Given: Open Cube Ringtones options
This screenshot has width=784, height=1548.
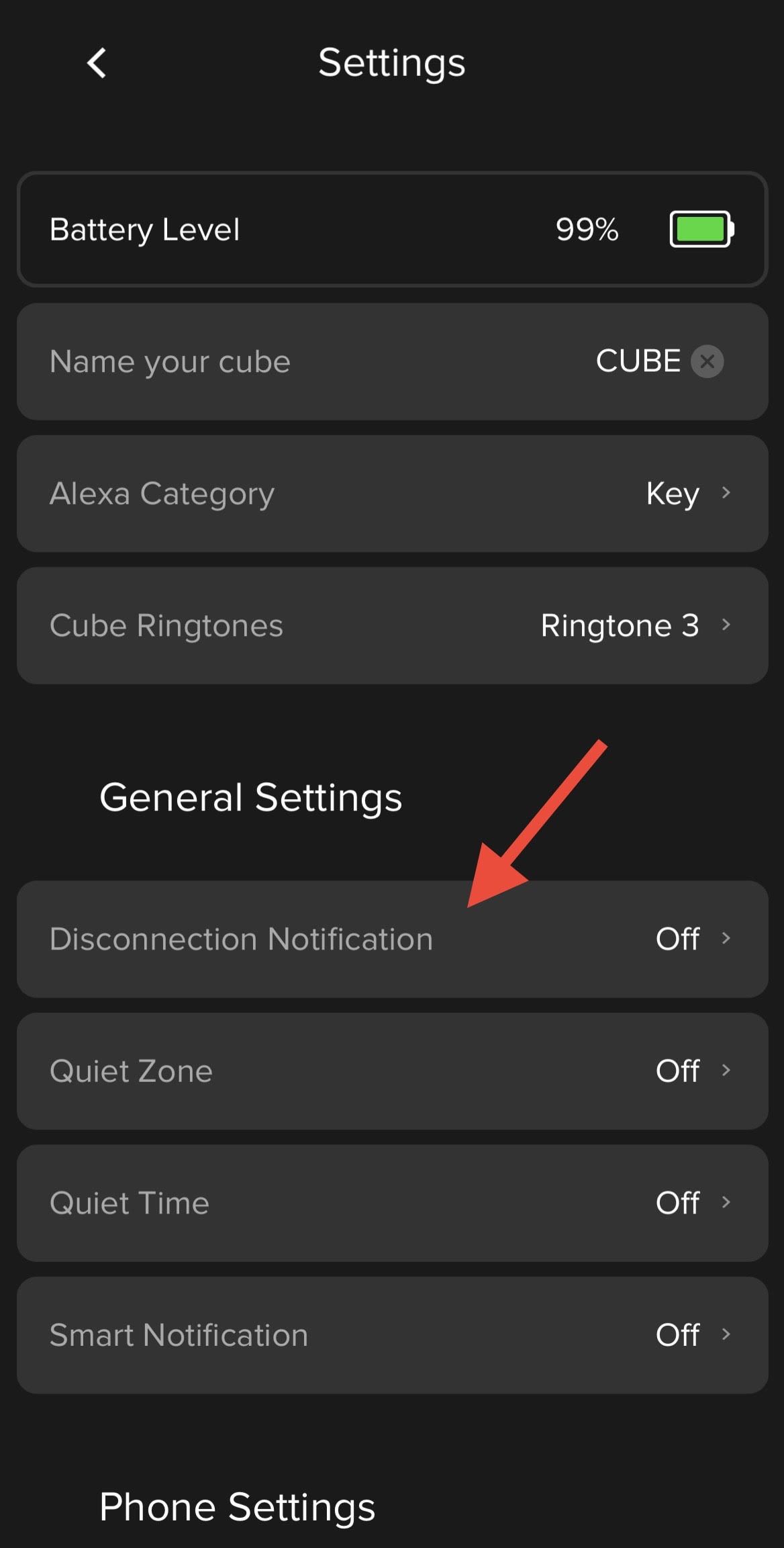Looking at the screenshot, I should [x=392, y=626].
